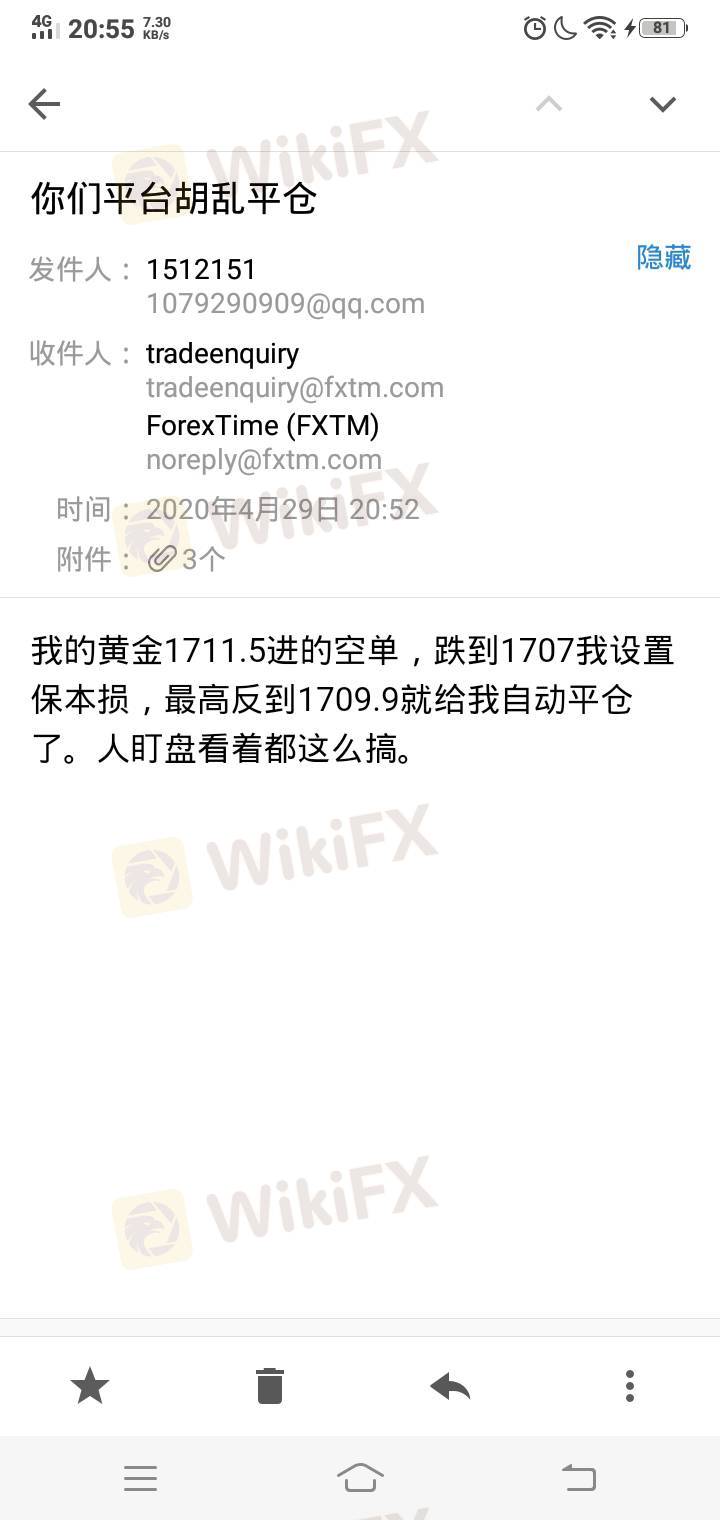Open the bottom toolbar's more options menu
This screenshot has height=1520, width=720.
(629, 1386)
